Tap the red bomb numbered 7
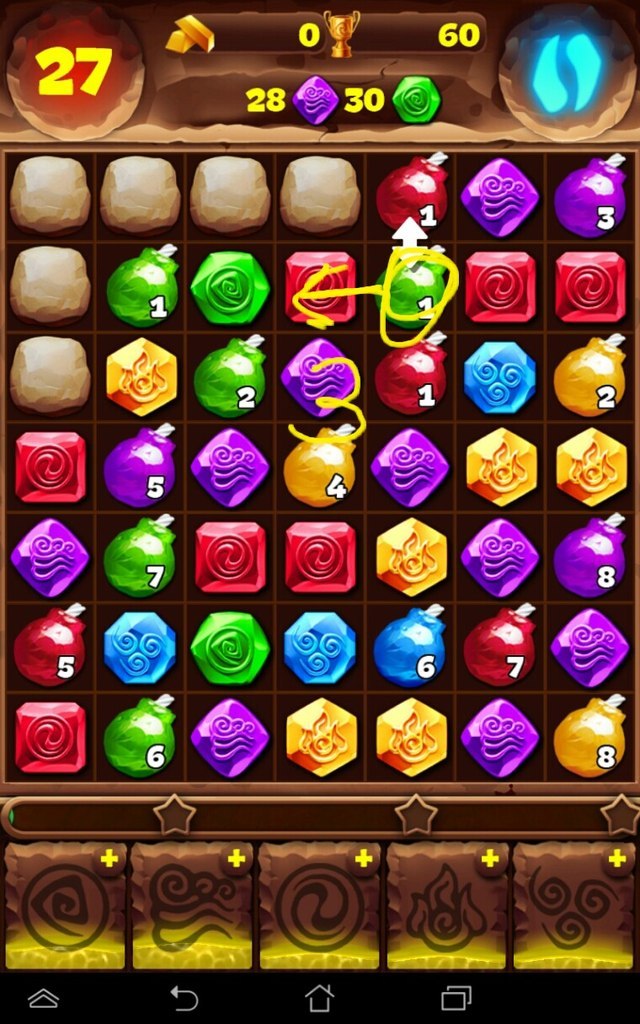Image resolution: width=640 pixels, height=1024 pixels. [498, 648]
